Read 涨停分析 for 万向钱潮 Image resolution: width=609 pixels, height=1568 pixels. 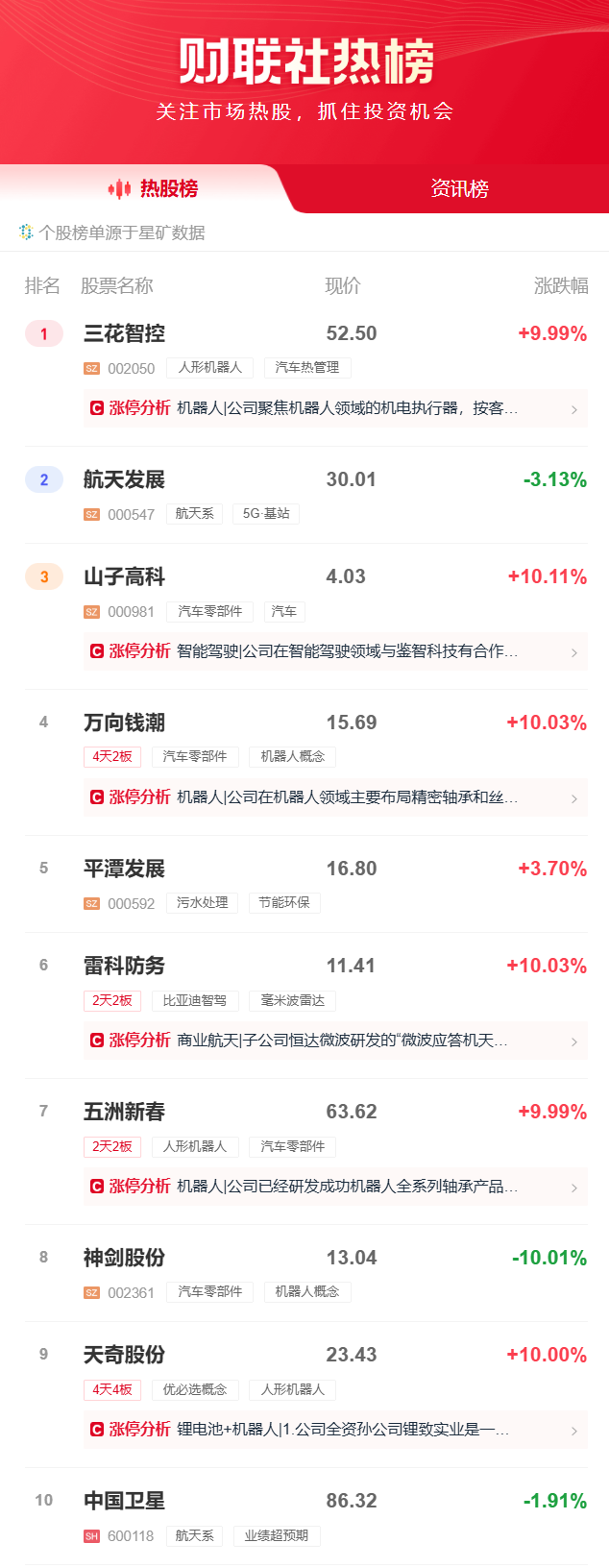click(334, 797)
